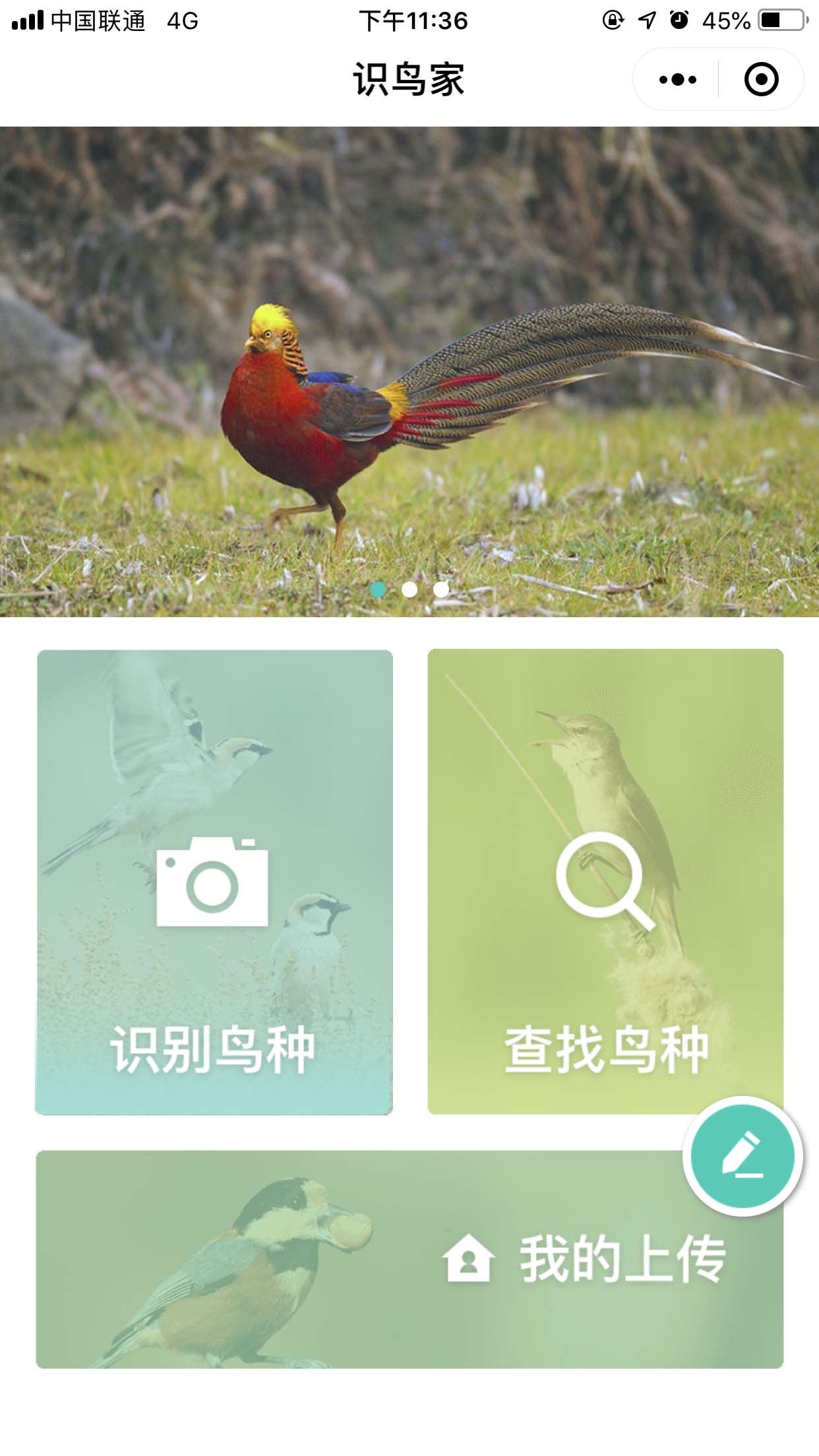Open the 查找鸟种 search card
The width and height of the screenshot is (819, 1456).
coord(605,882)
